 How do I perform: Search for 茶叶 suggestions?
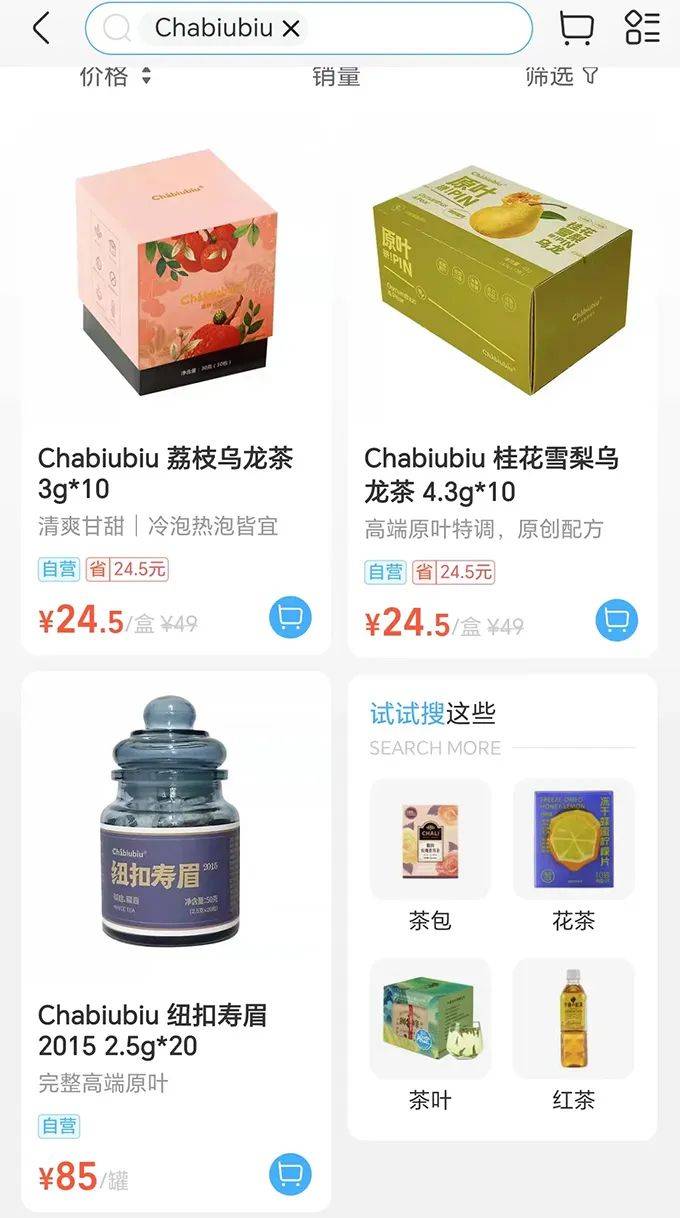[430, 1036]
